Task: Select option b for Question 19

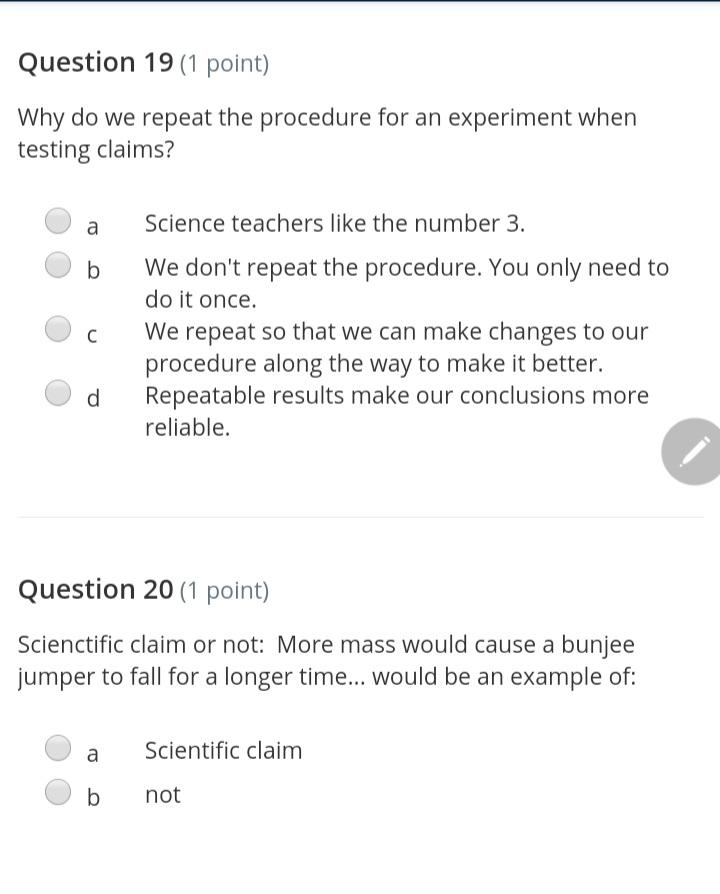Action: (x=57, y=265)
